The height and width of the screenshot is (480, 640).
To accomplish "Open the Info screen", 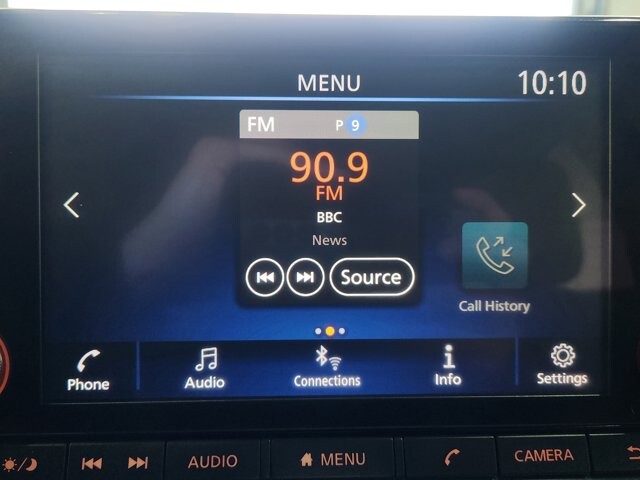I will tap(448, 366).
